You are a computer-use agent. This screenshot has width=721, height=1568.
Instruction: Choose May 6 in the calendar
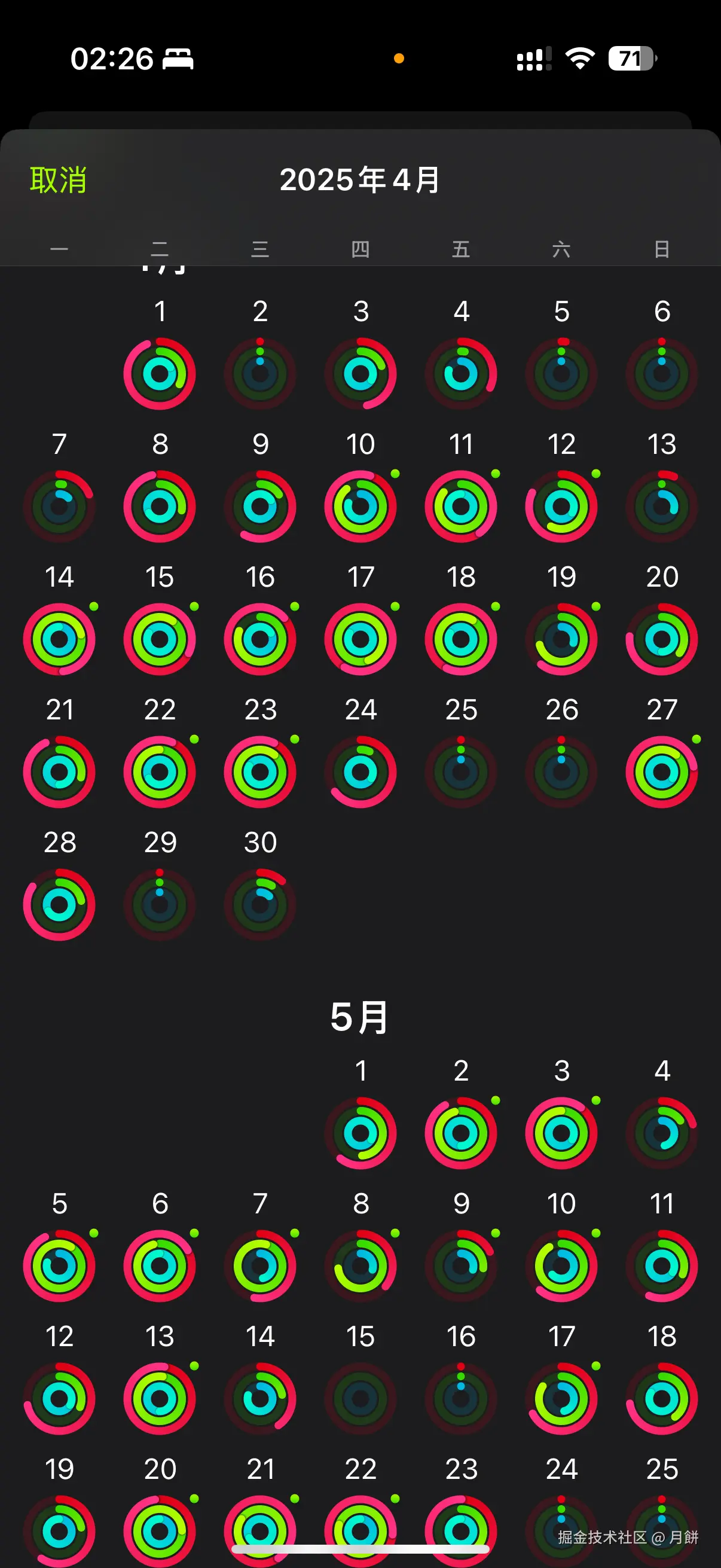pos(160,1266)
